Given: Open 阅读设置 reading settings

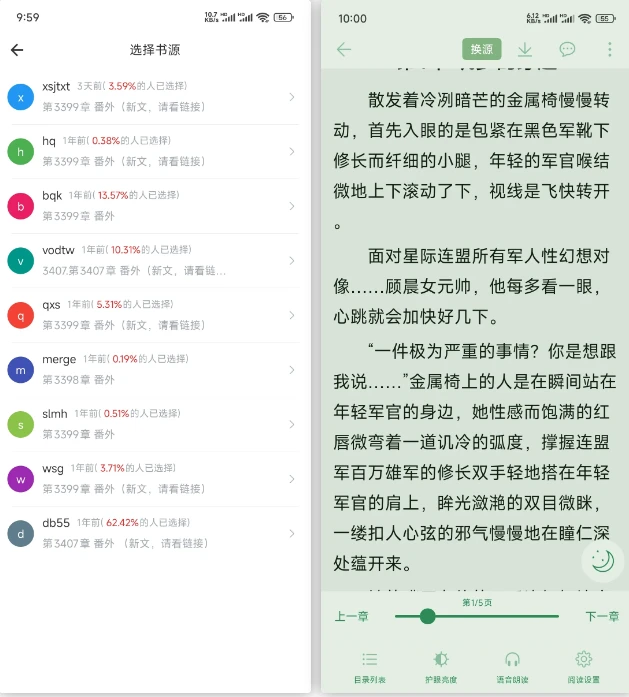Looking at the screenshot, I should coord(584,666).
